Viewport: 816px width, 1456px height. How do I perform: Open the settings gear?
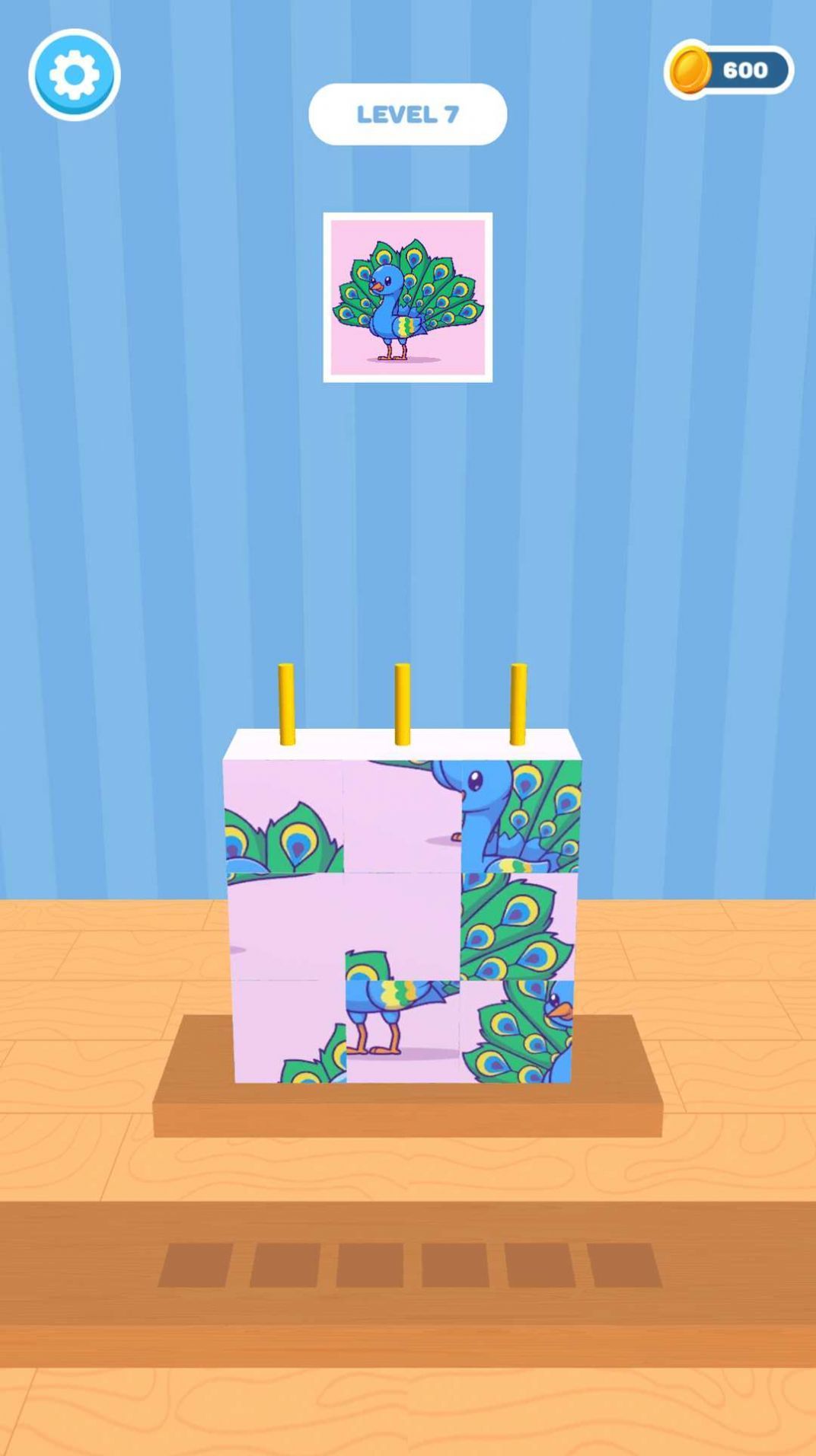[75, 75]
